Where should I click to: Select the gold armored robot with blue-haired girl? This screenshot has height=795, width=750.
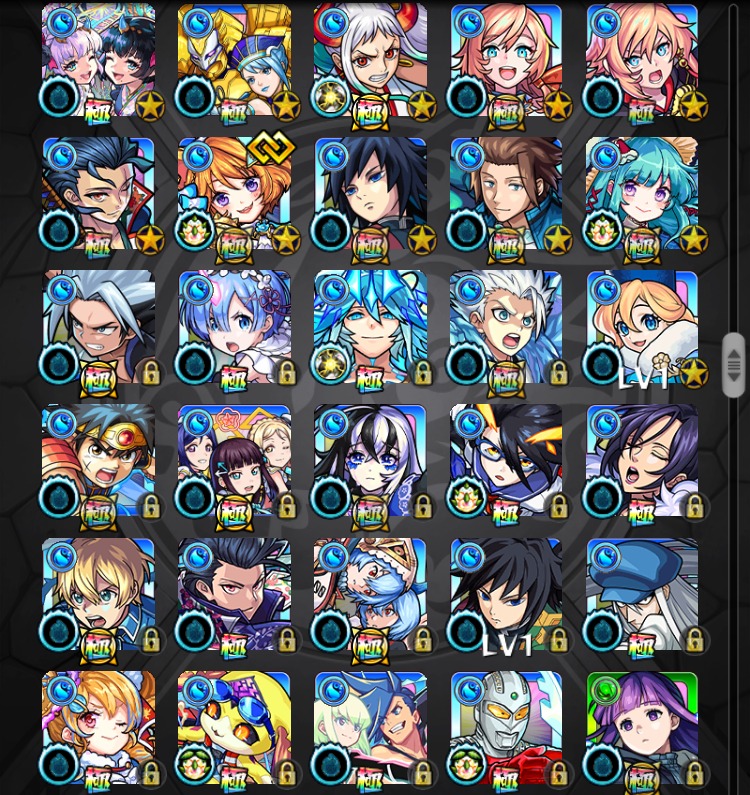[x=234, y=60]
